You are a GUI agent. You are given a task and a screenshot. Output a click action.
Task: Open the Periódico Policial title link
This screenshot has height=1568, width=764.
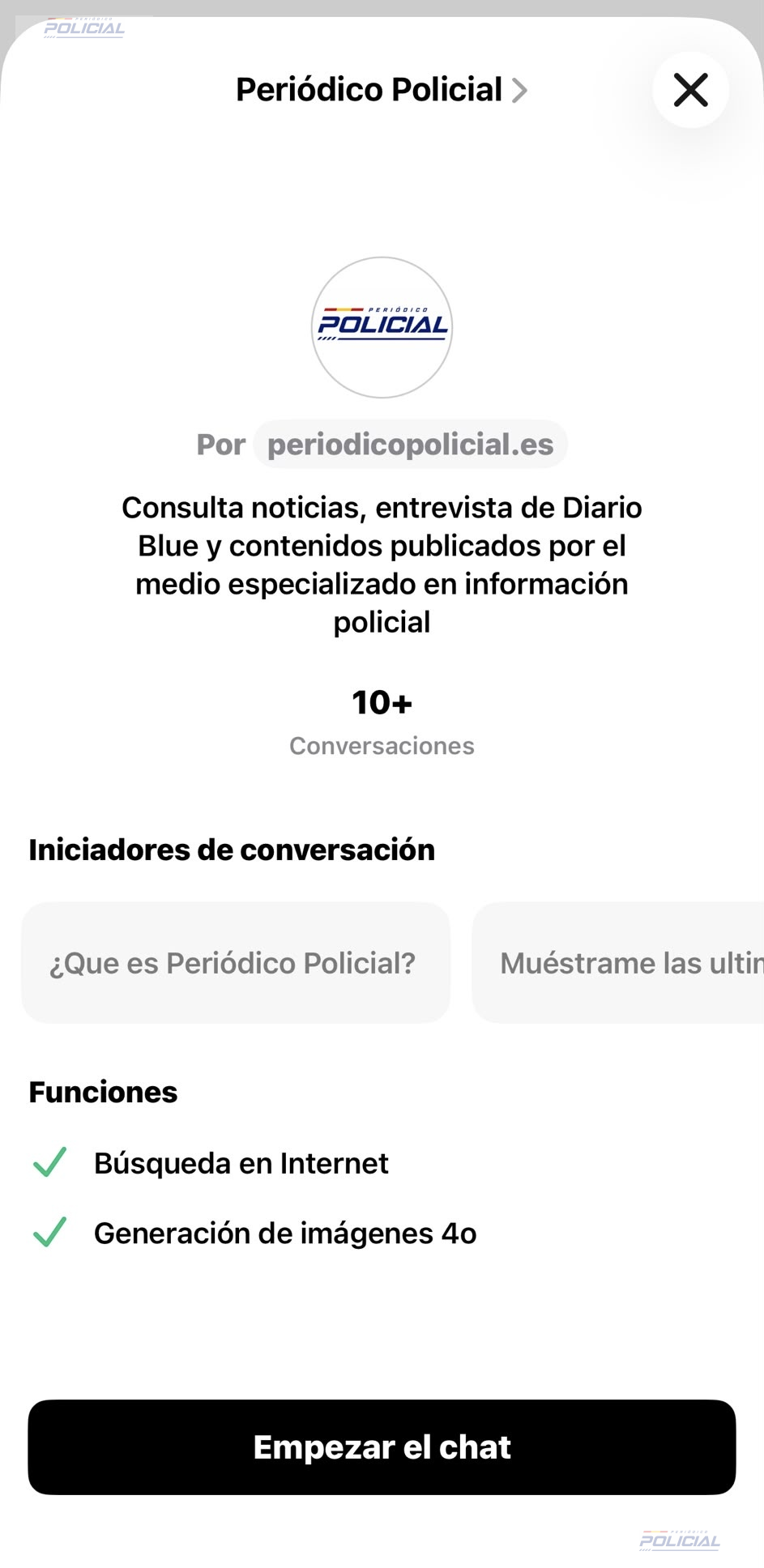(382, 90)
